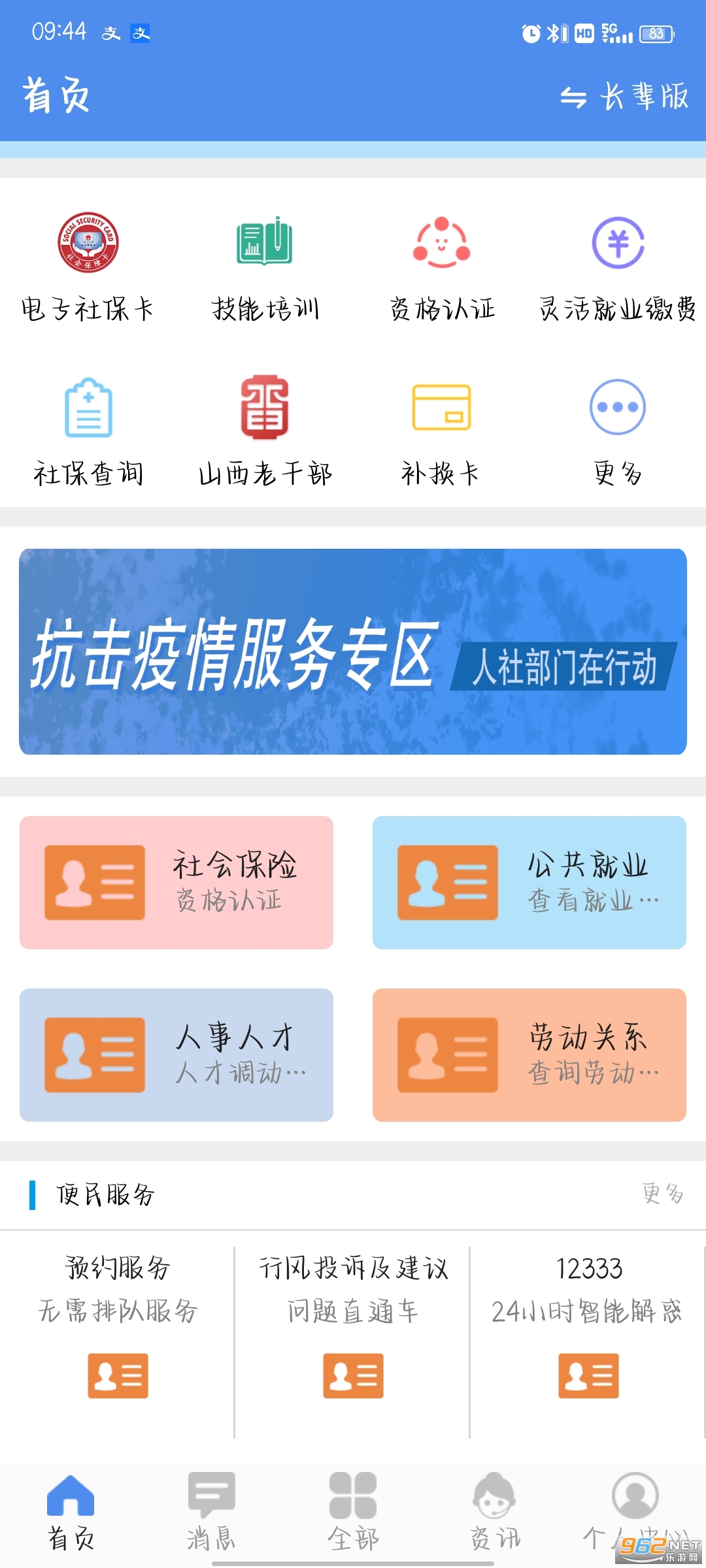
Task: Switch to the 全部 tab
Action: [x=353, y=1511]
